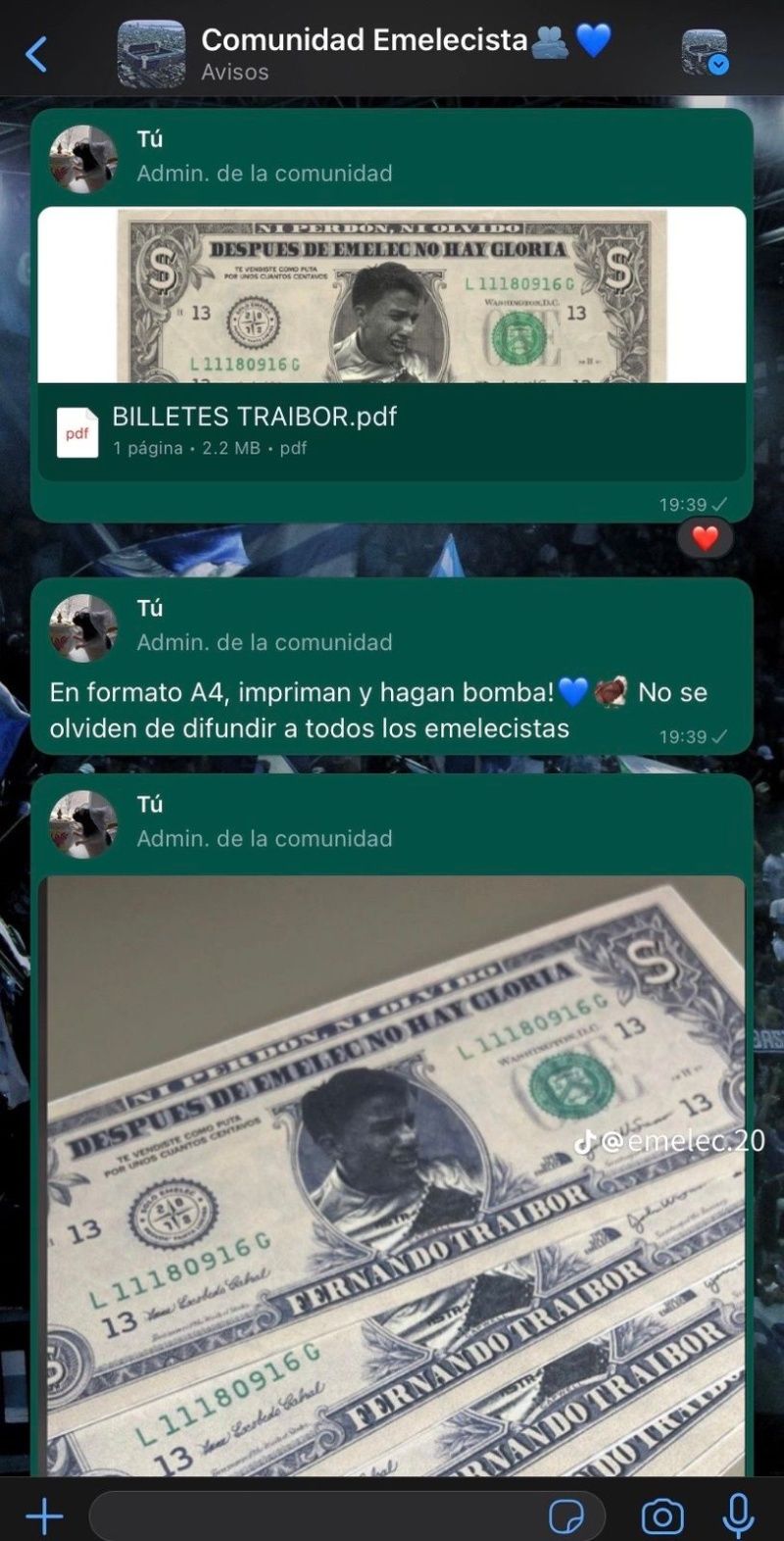Screen dimensions: 784x1541
Task: Open the community icon at top right
Action: pos(704,53)
